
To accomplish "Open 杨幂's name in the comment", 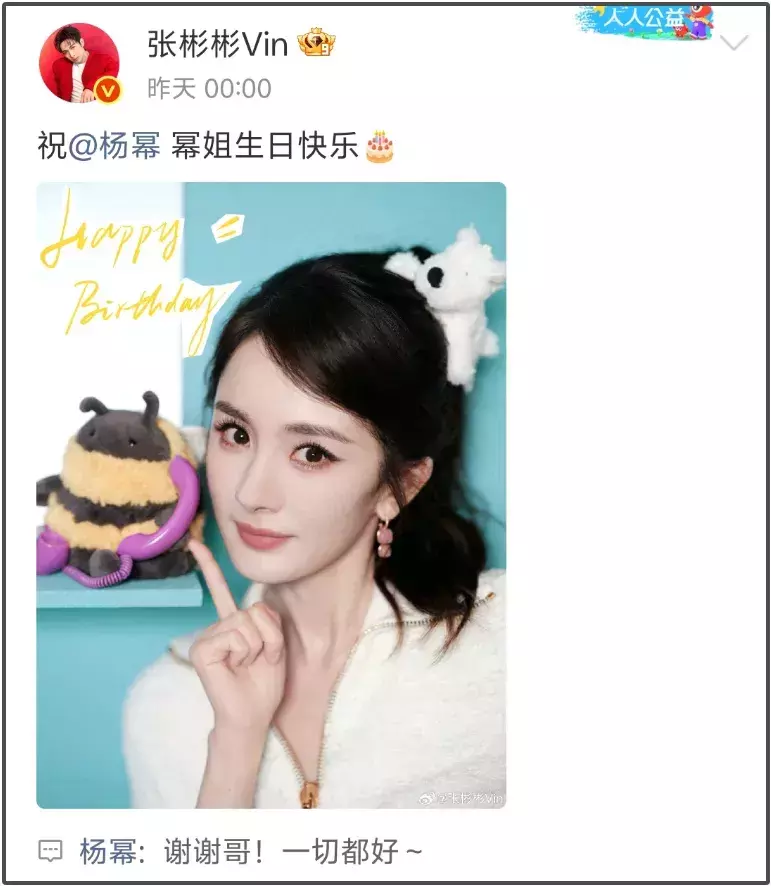I will click(x=106, y=852).
